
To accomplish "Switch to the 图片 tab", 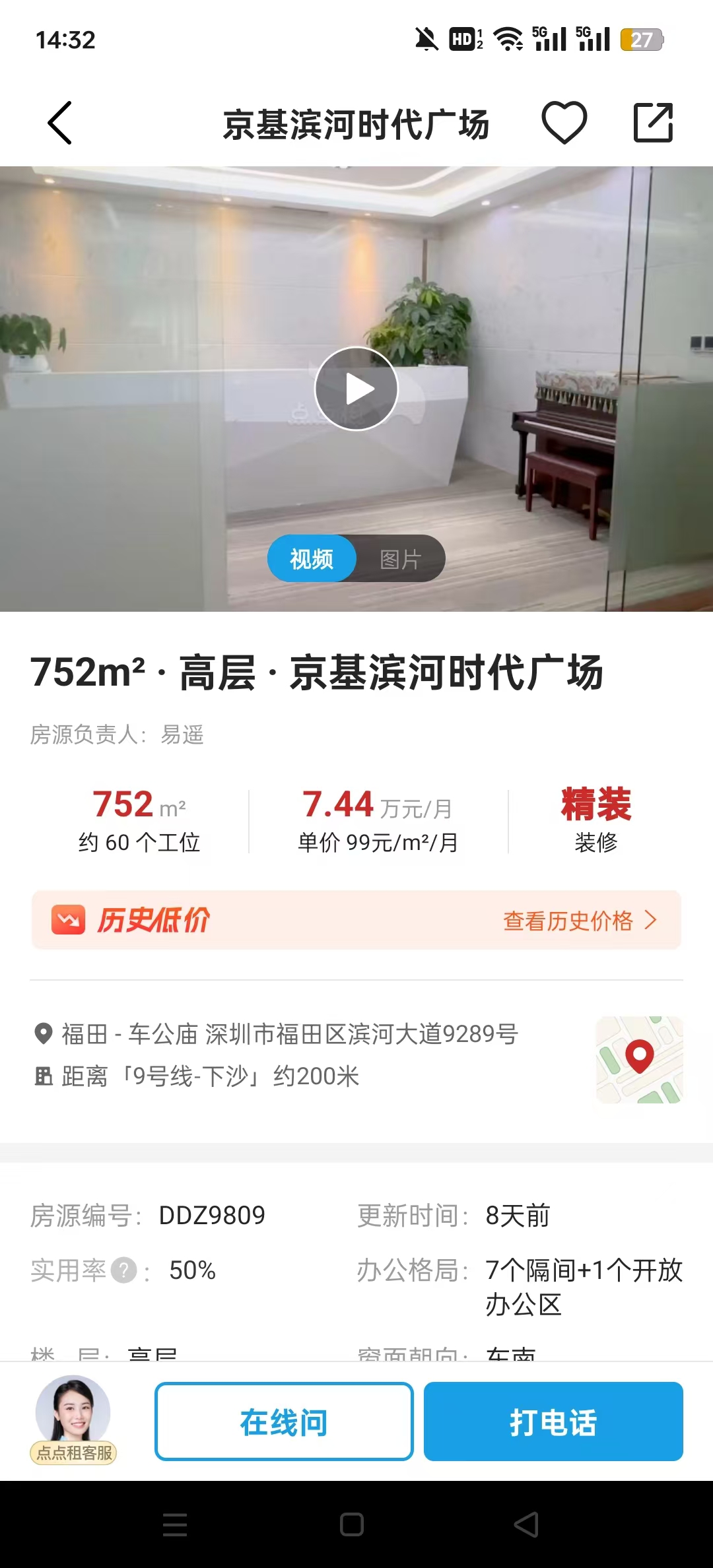I will point(400,559).
